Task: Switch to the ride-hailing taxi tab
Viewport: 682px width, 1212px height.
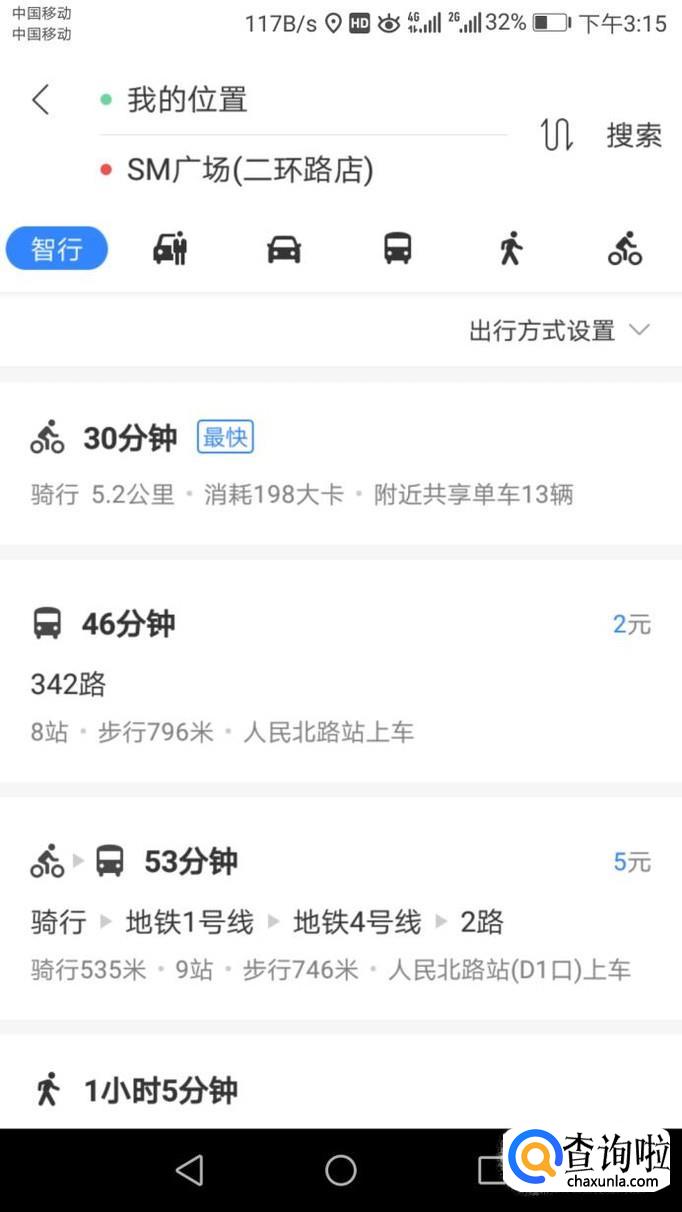Action: point(170,248)
